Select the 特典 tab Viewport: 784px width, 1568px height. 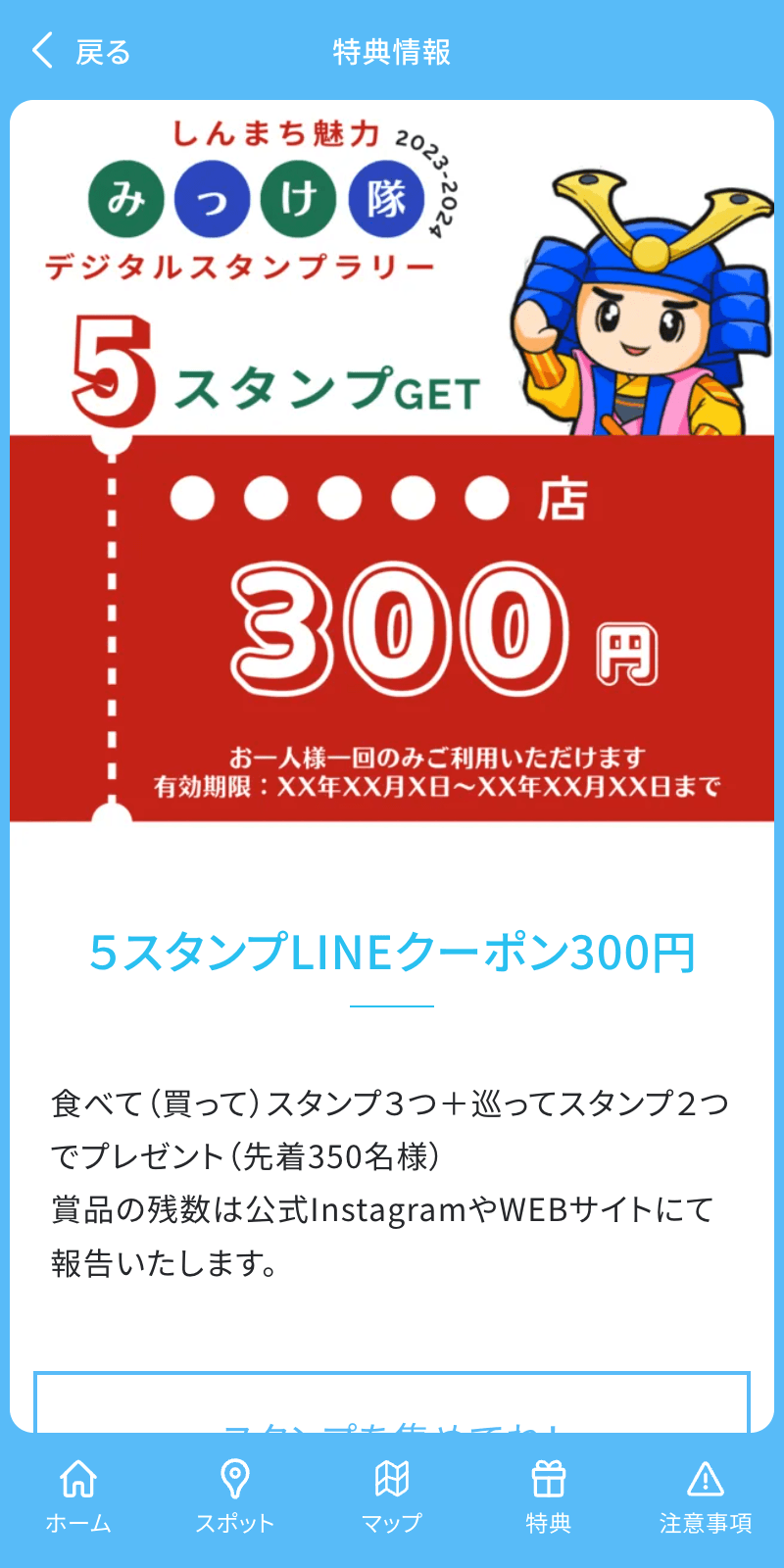[549, 1496]
